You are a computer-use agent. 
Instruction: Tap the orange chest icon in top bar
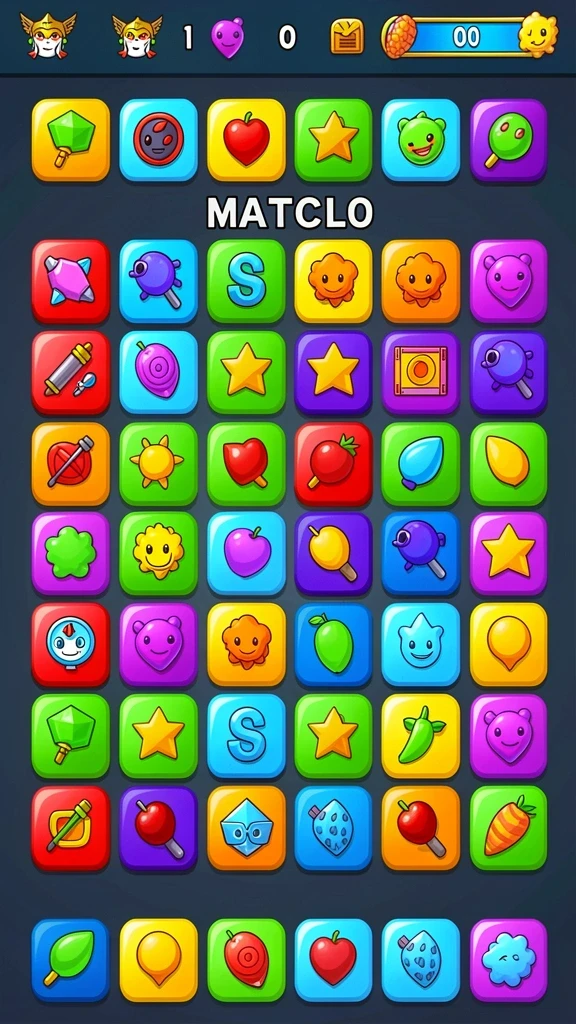click(x=346, y=35)
